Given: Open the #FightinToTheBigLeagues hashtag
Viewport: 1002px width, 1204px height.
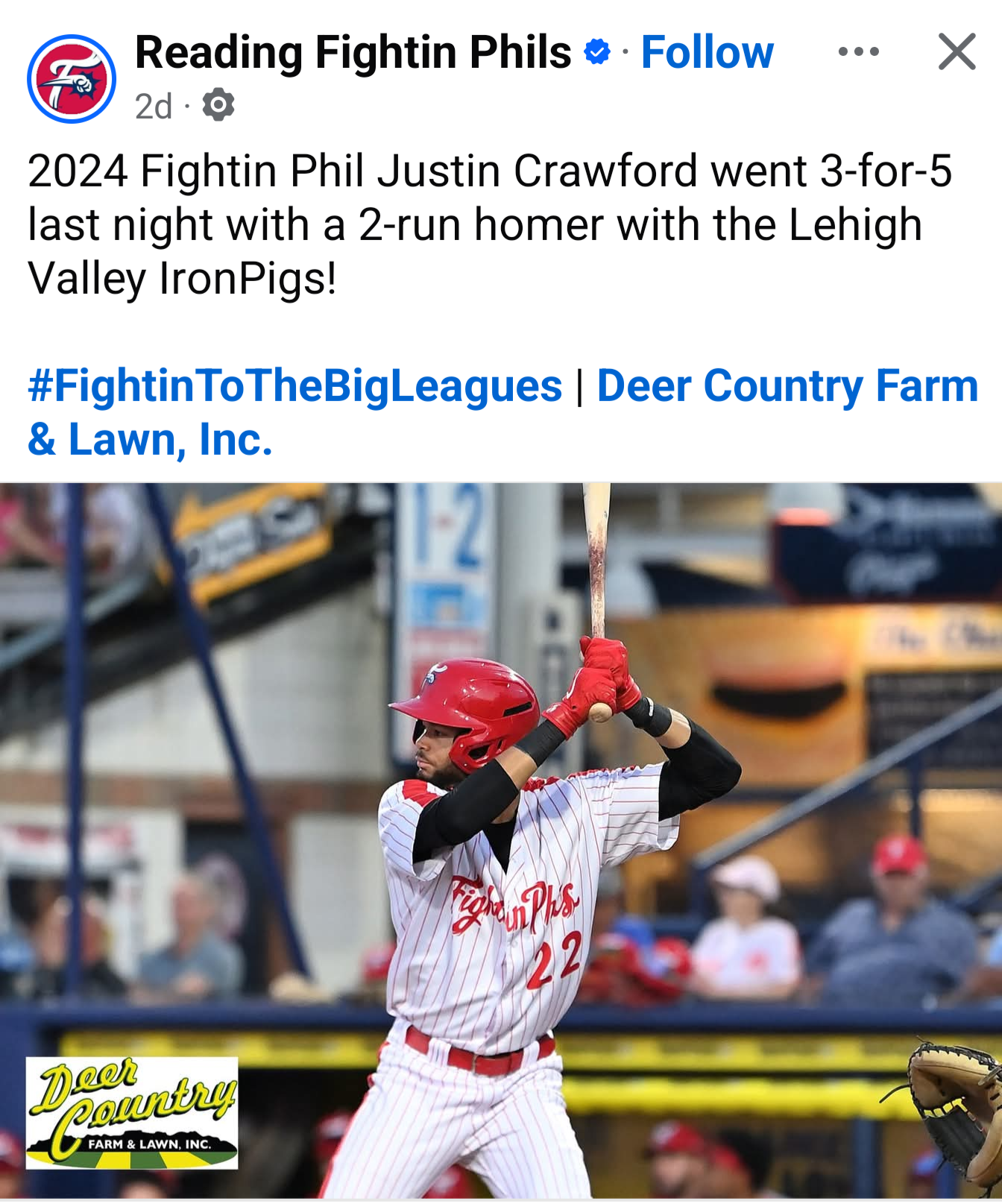Looking at the screenshot, I should (x=294, y=386).
